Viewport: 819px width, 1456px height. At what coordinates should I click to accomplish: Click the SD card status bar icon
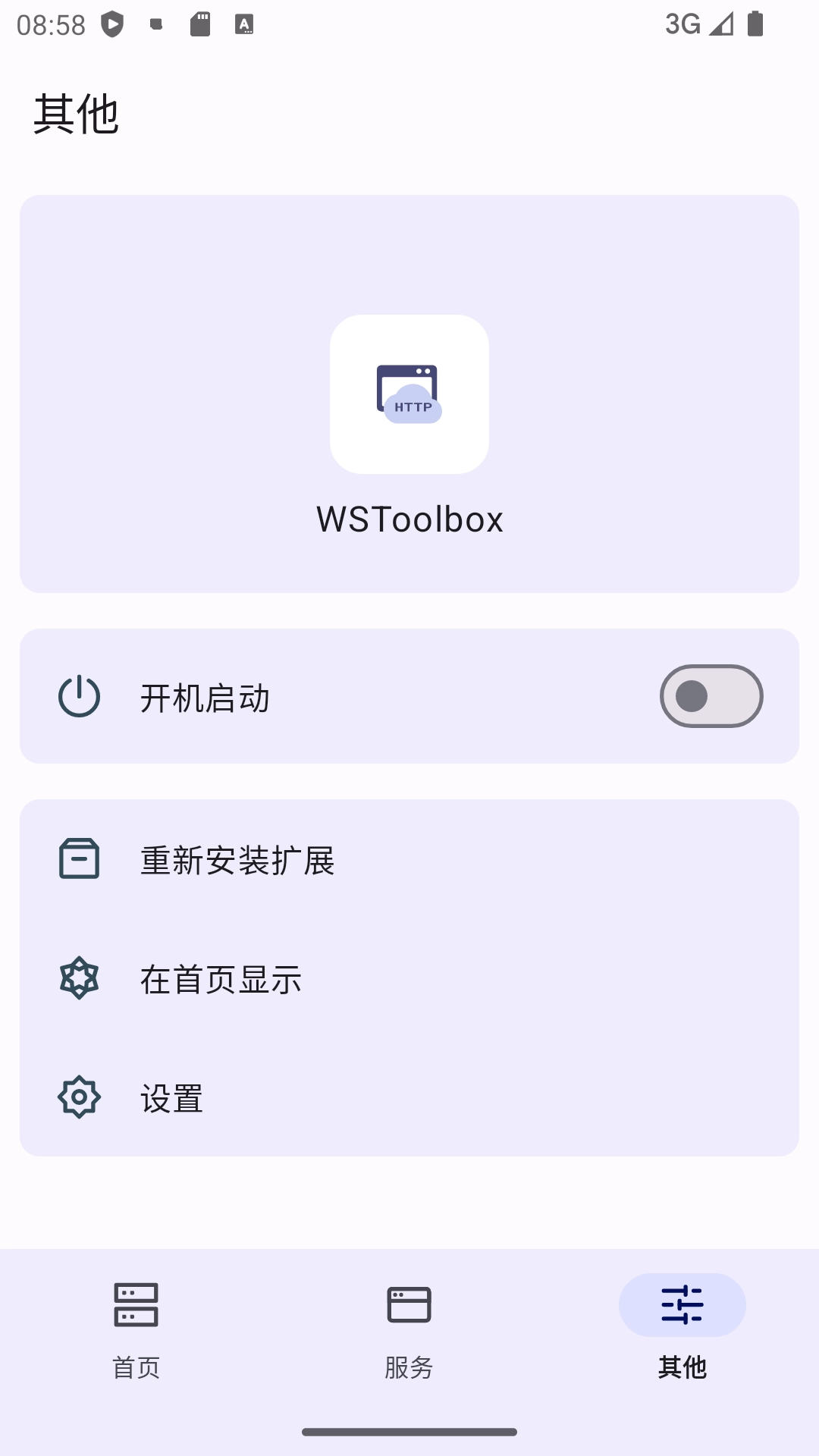202,23
